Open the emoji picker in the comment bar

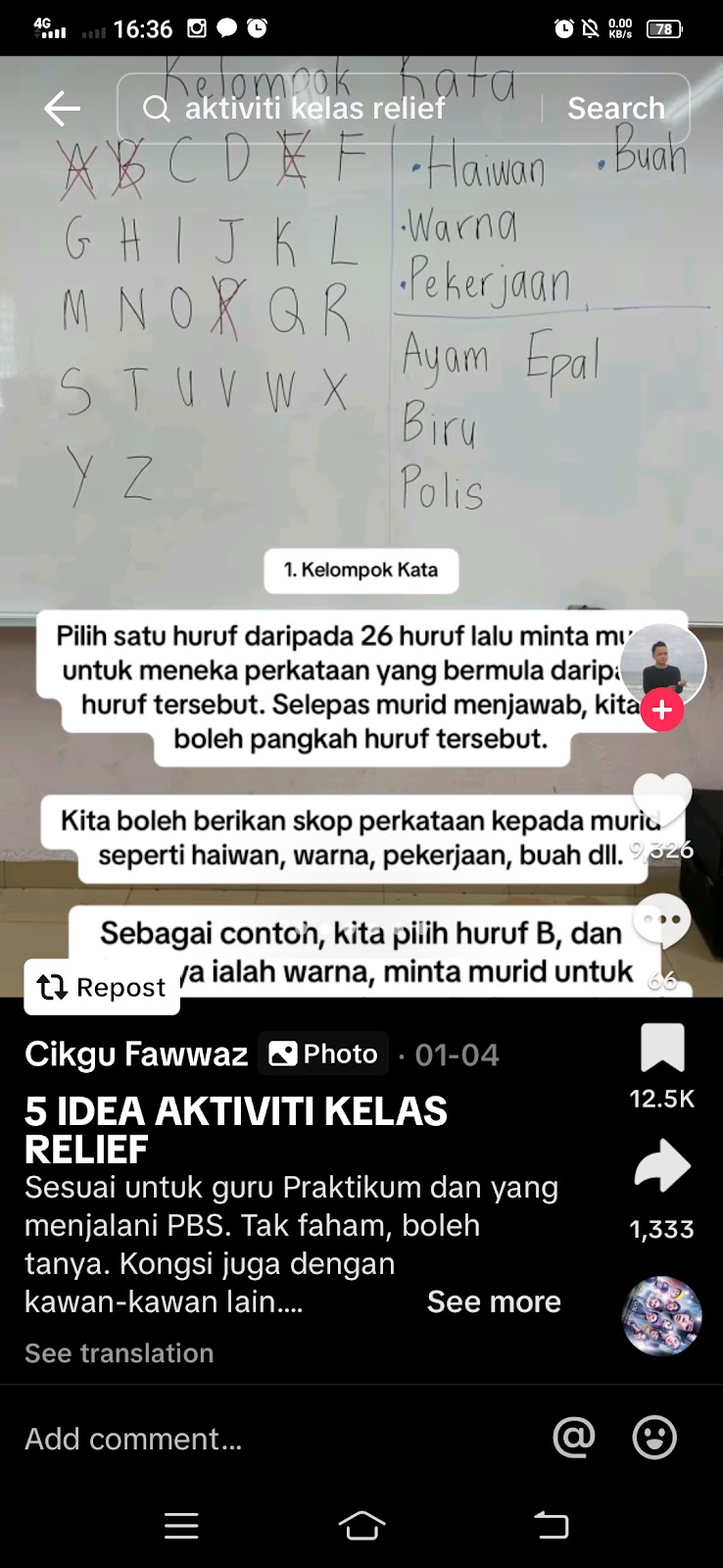click(x=654, y=1438)
